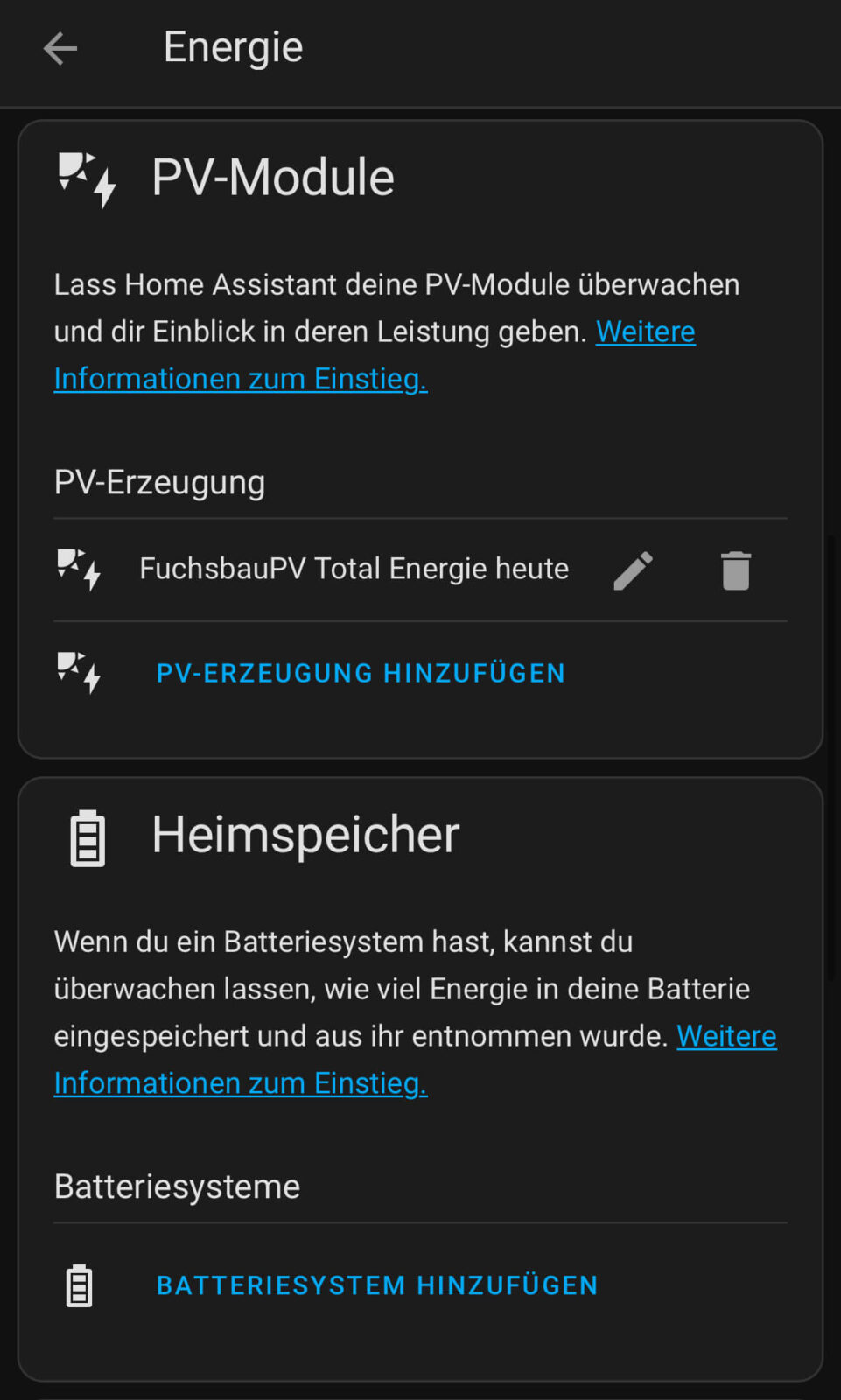Click the back arrow to leave Energie settings
Image resolution: width=841 pixels, height=1400 pixels.
click(60, 48)
